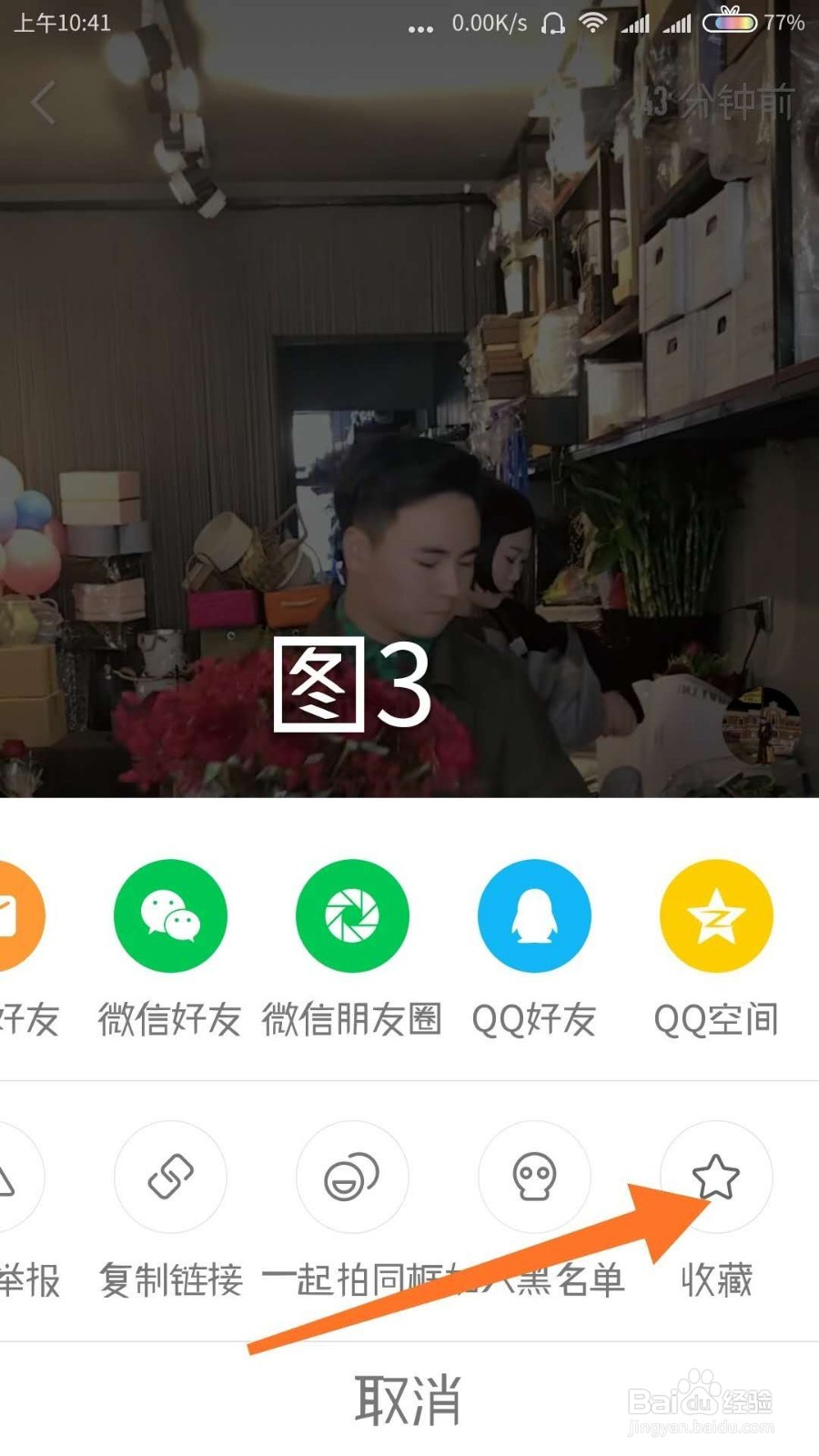Viewport: 819px width, 1456px height.
Task: Tap 复制链接 to copy video link
Action: pyautogui.click(x=170, y=1177)
